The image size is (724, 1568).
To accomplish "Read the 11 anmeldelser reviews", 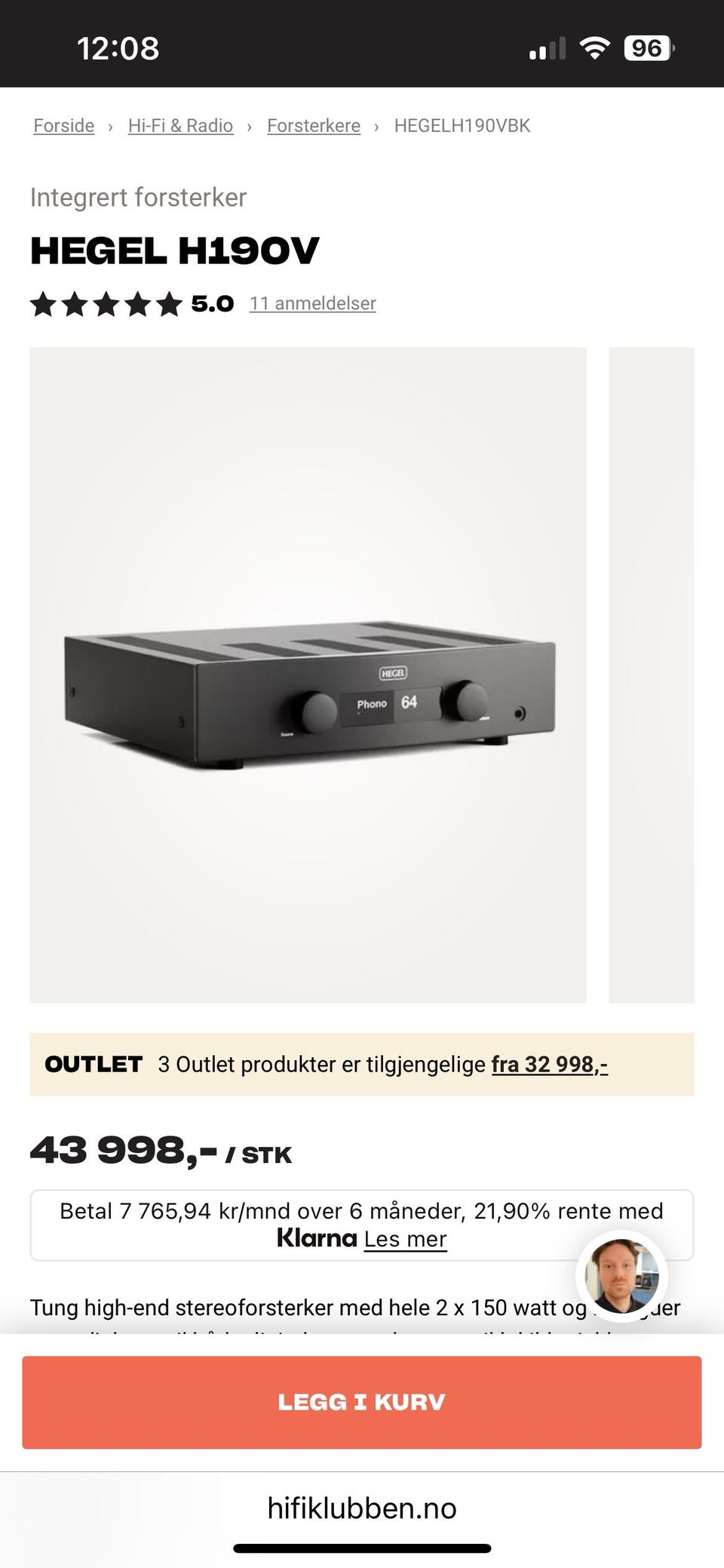I will point(312,303).
